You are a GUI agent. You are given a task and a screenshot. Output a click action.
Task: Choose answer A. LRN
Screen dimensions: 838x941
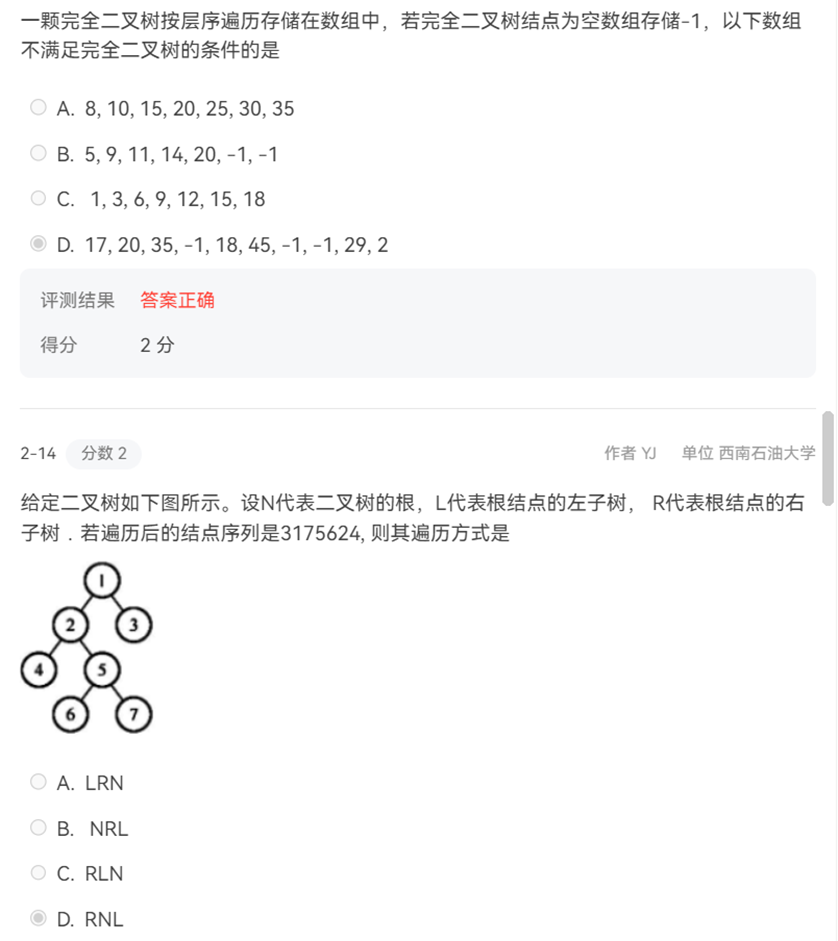(38, 782)
